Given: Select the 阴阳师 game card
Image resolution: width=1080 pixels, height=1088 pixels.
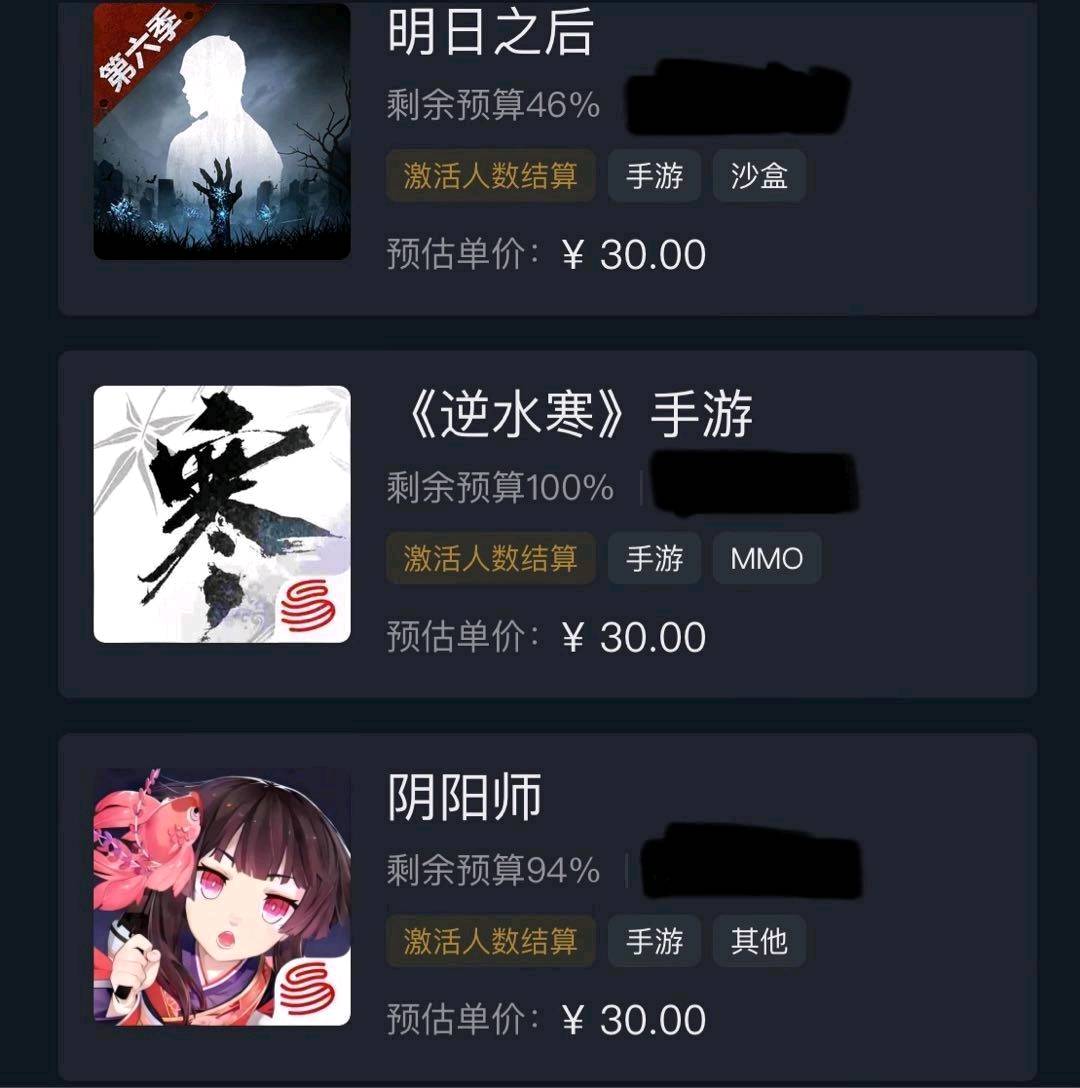Looking at the screenshot, I should (548, 905).
